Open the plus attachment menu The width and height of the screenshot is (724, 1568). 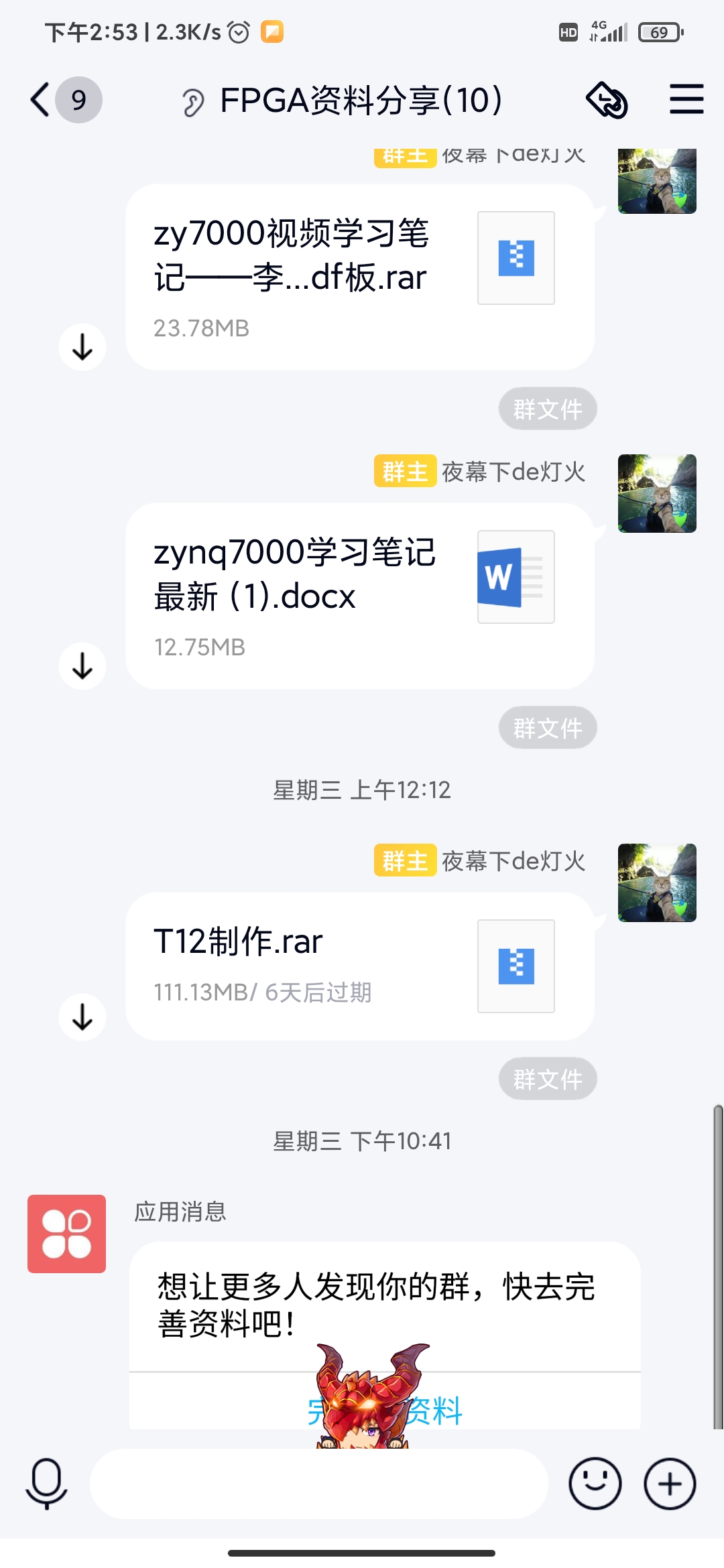pos(670,1484)
